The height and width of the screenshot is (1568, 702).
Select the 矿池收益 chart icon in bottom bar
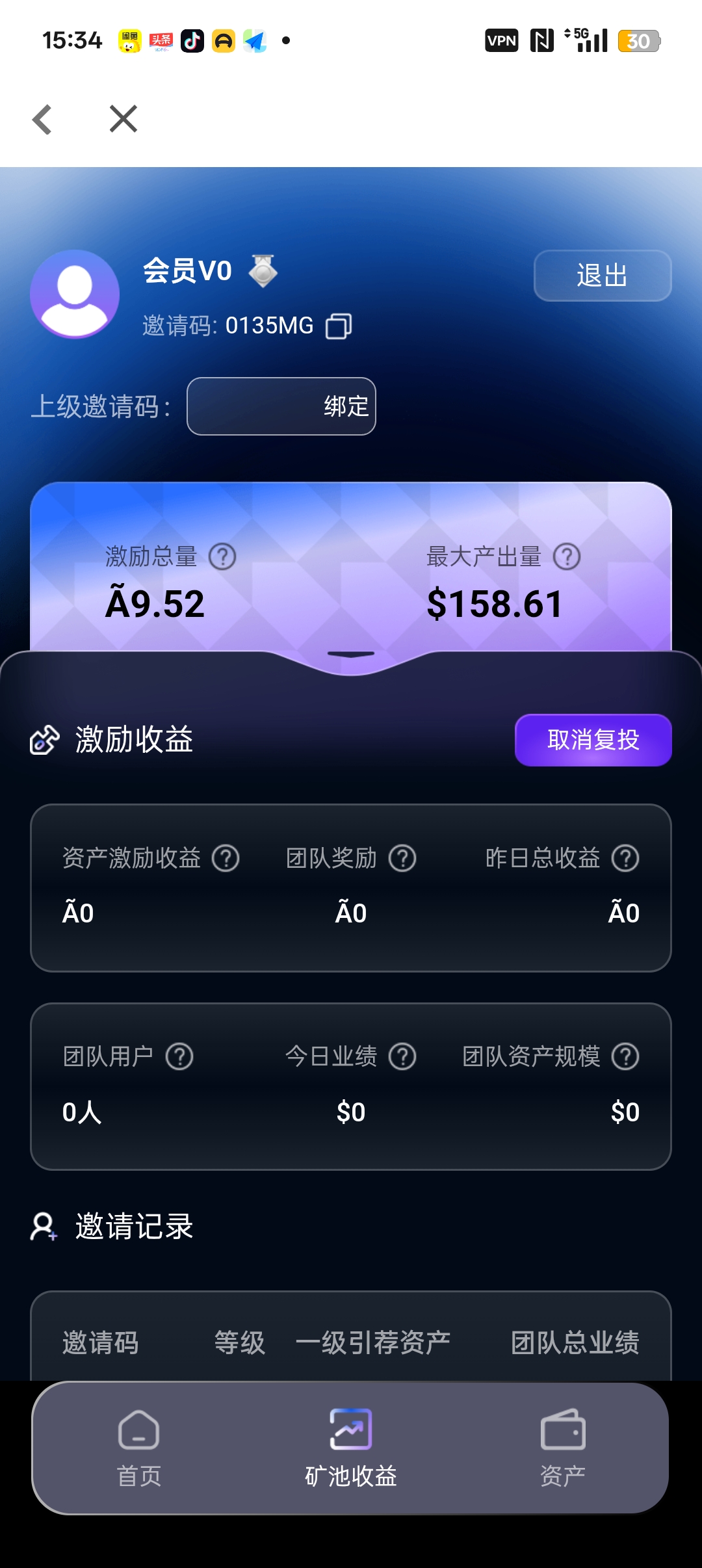[x=350, y=1428]
